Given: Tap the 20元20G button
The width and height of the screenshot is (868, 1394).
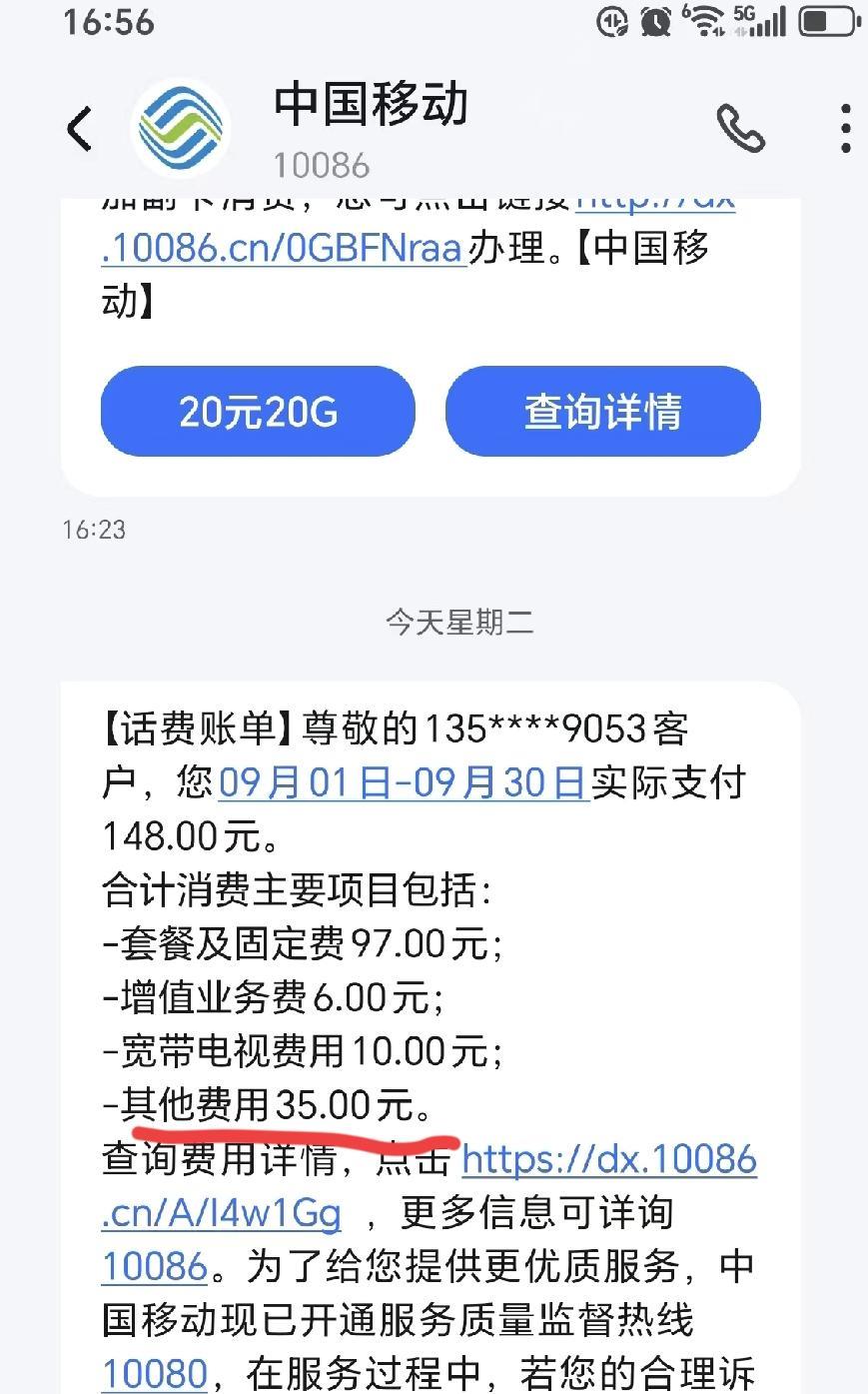Looking at the screenshot, I should point(258,411).
